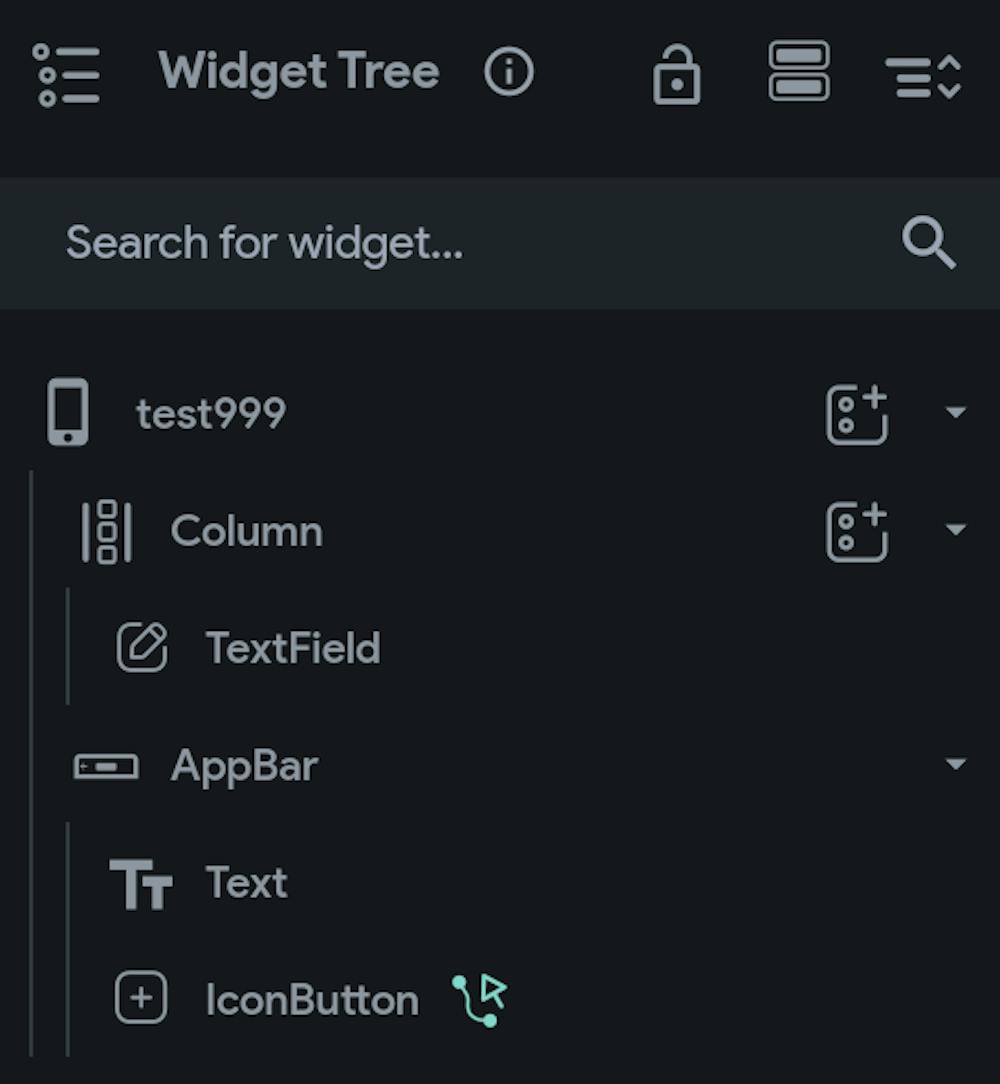Open the Widget Tree info tooltip

509,73
